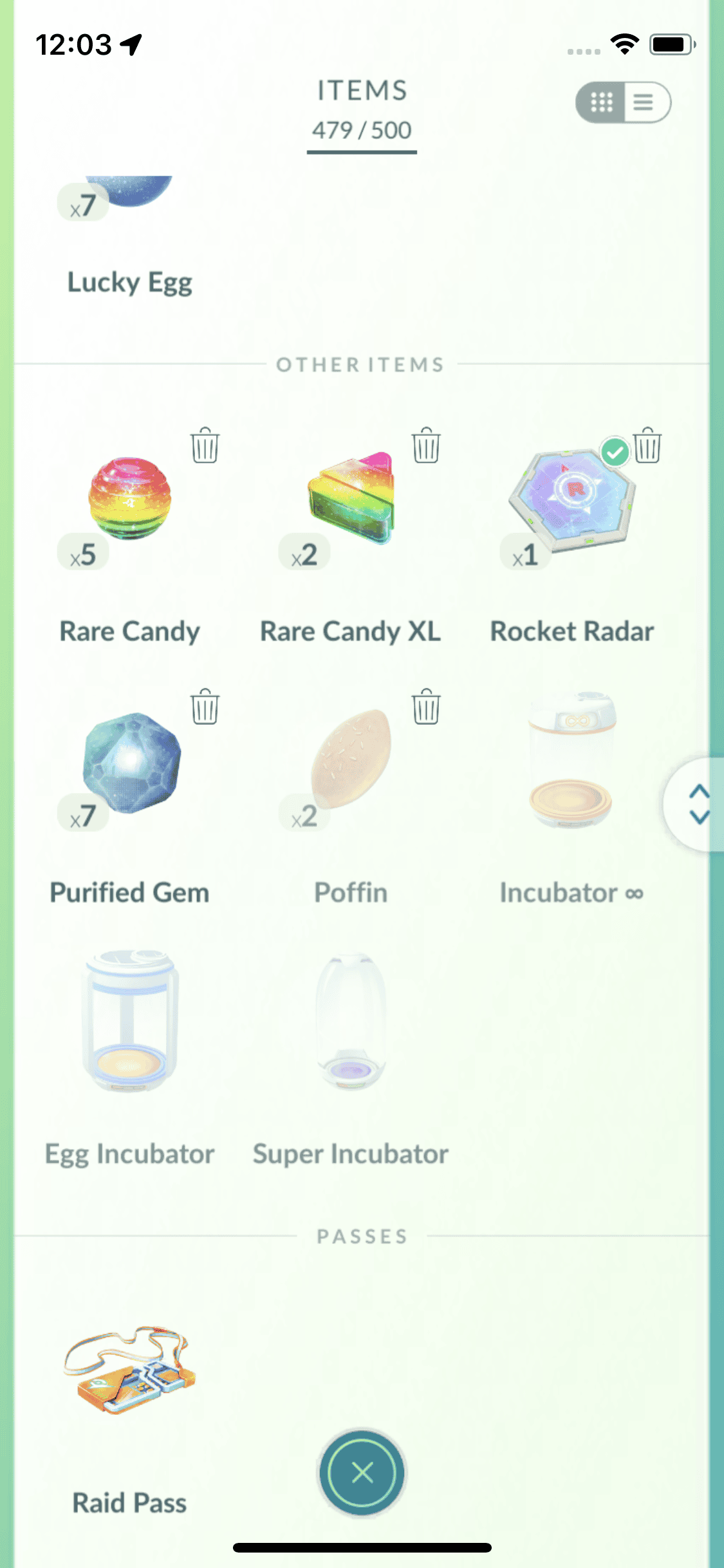The width and height of the screenshot is (724, 1568).
Task: Switch to list view layout
Action: (644, 102)
